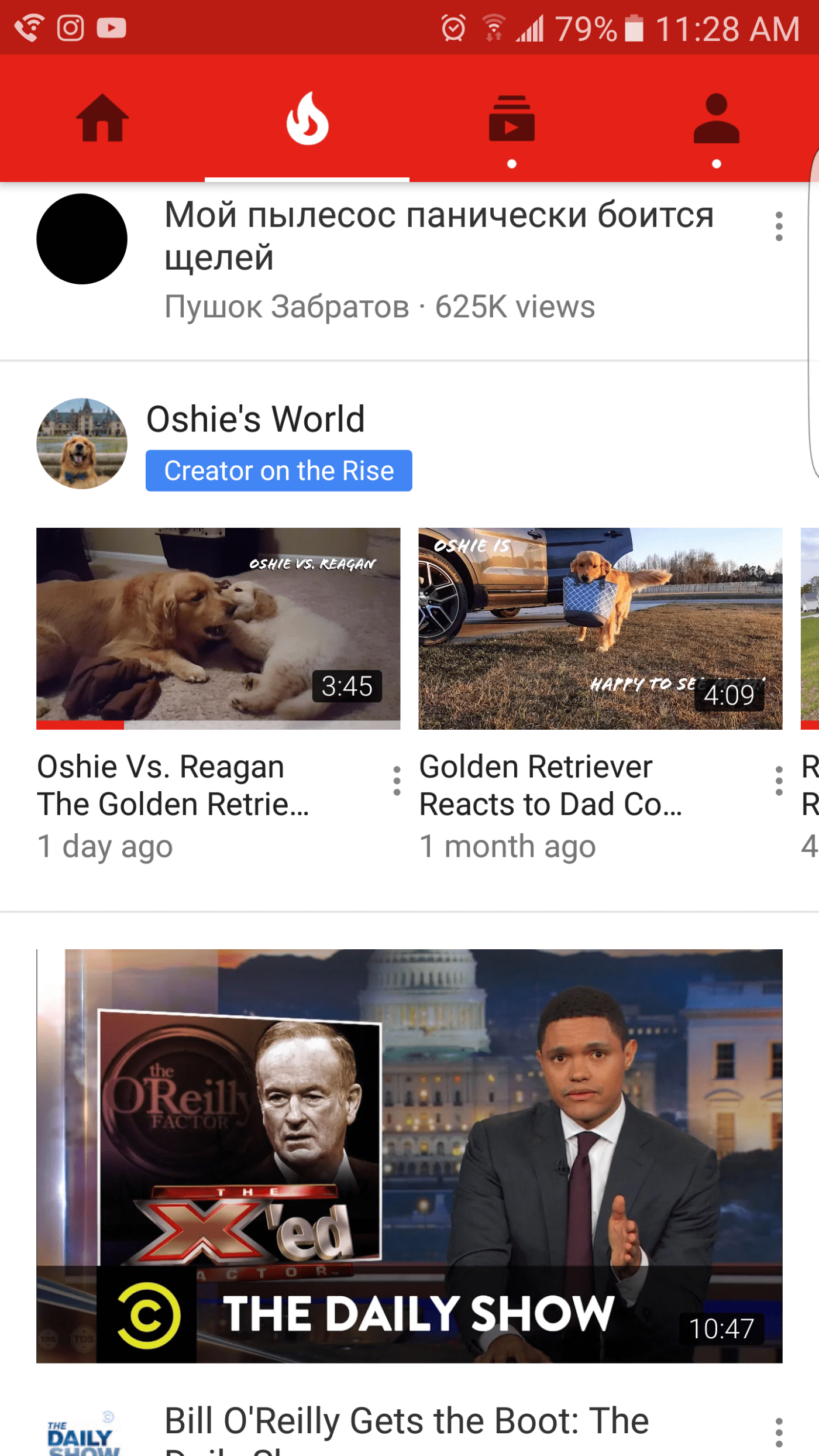
Task: Go to the Account tab
Action: [716, 120]
